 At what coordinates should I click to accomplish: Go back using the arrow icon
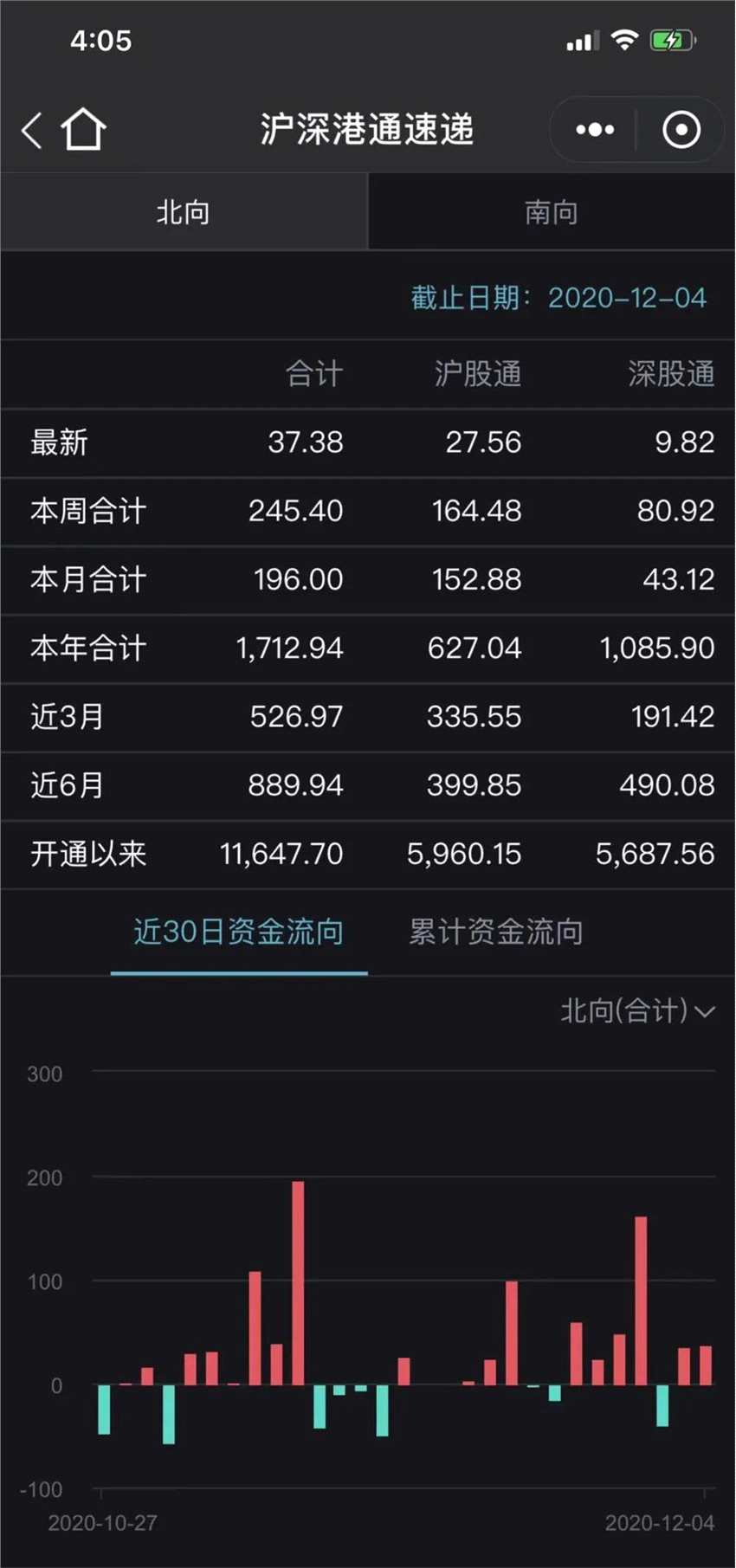point(32,131)
